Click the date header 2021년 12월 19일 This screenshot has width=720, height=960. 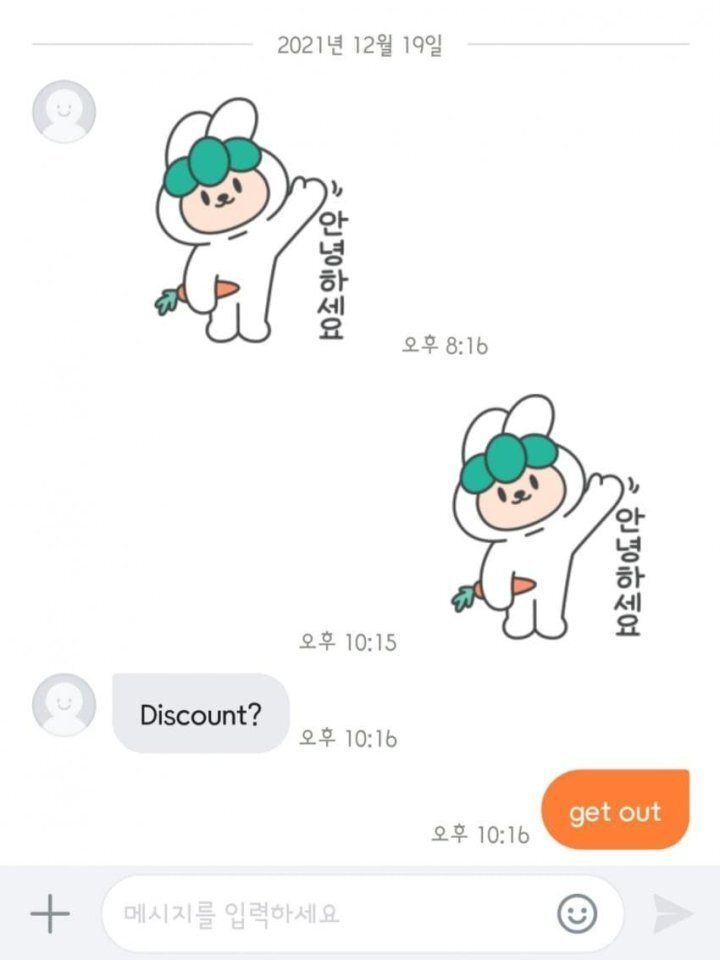(360, 42)
